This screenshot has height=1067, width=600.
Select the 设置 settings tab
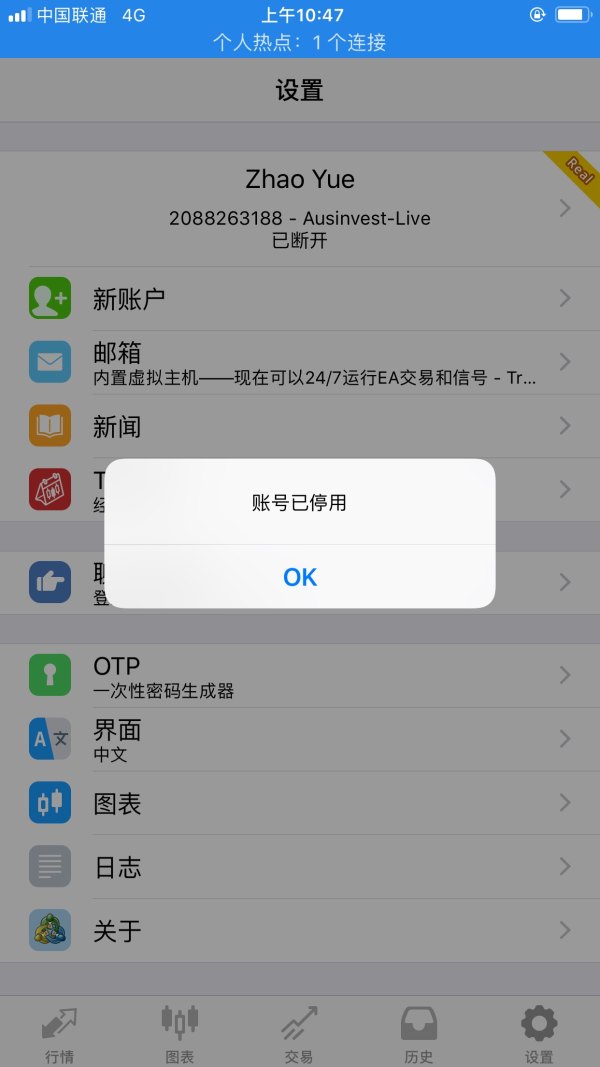pyautogui.click(x=539, y=1033)
